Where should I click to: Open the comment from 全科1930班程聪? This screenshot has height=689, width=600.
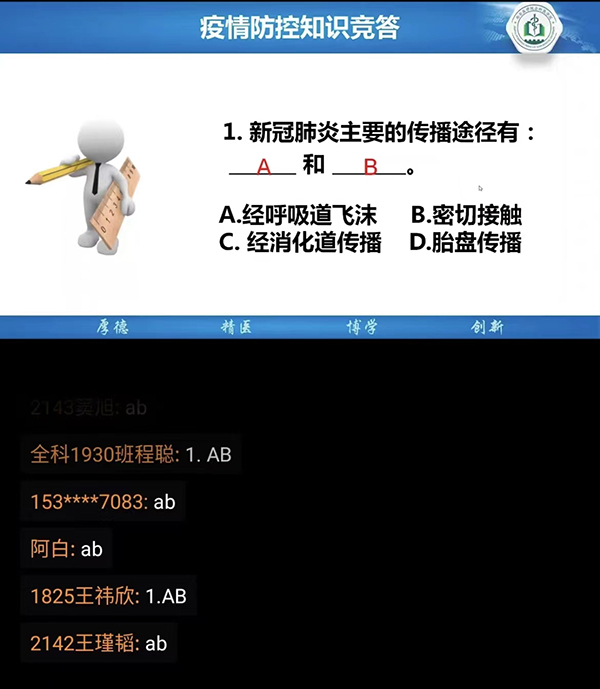pyautogui.click(x=131, y=455)
